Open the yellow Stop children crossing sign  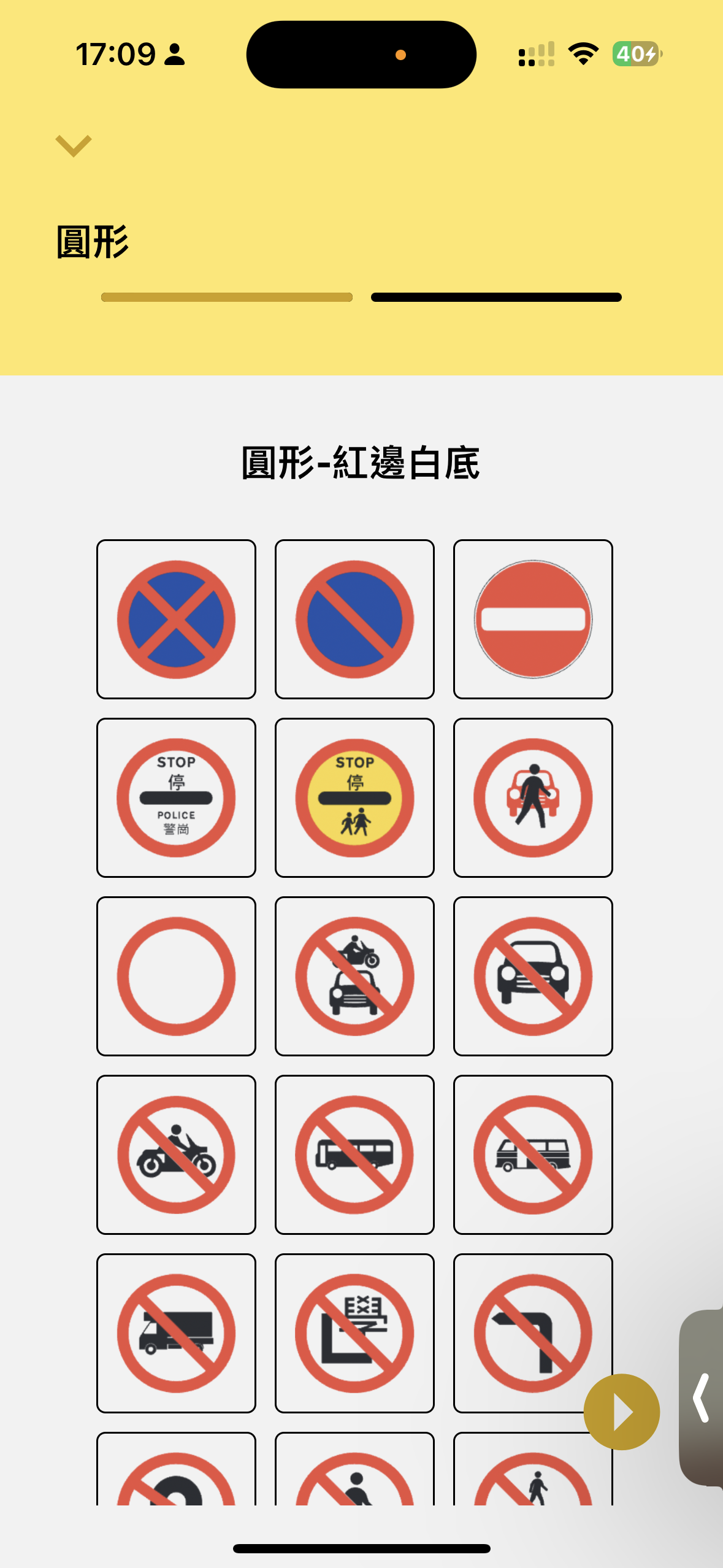point(354,797)
